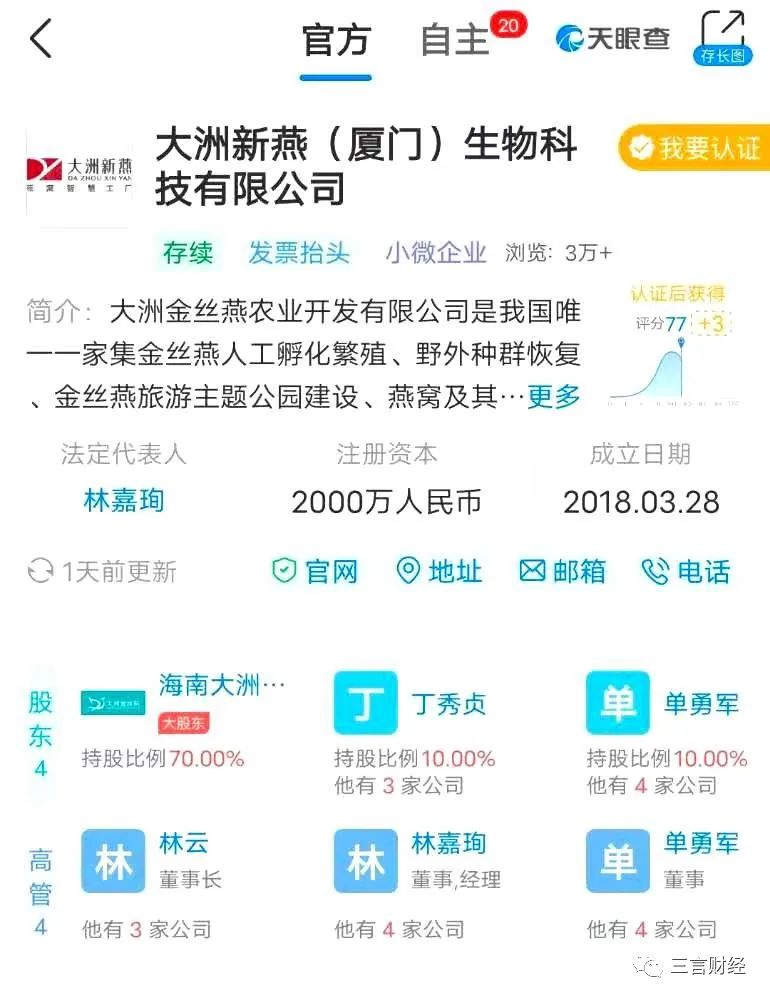Screen dimensions: 770x999
Task: View the company 电话
Action: [686, 571]
